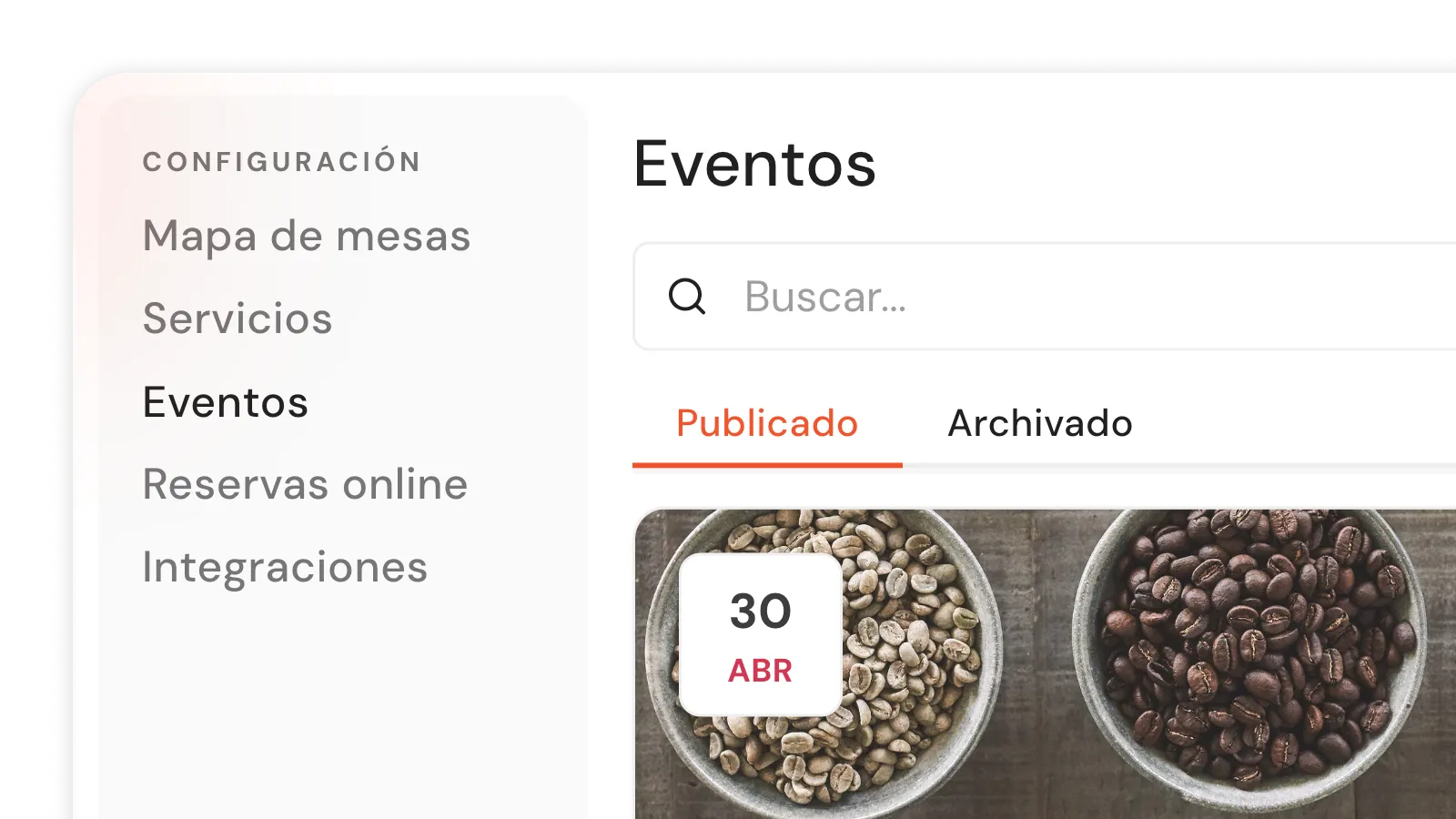Go to Servicios section
The image size is (1456, 819).
[238, 318]
